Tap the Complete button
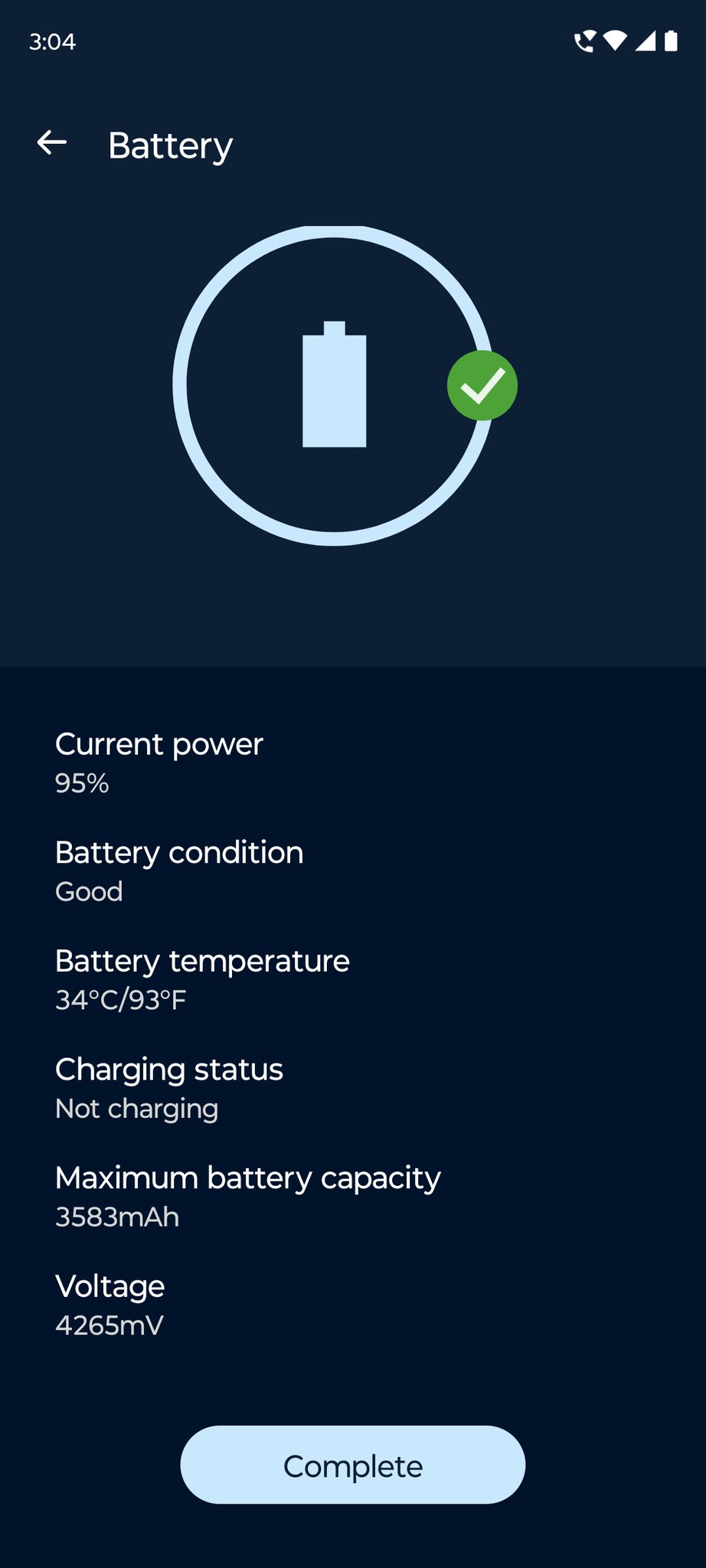706x1568 pixels. [x=353, y=1465]
